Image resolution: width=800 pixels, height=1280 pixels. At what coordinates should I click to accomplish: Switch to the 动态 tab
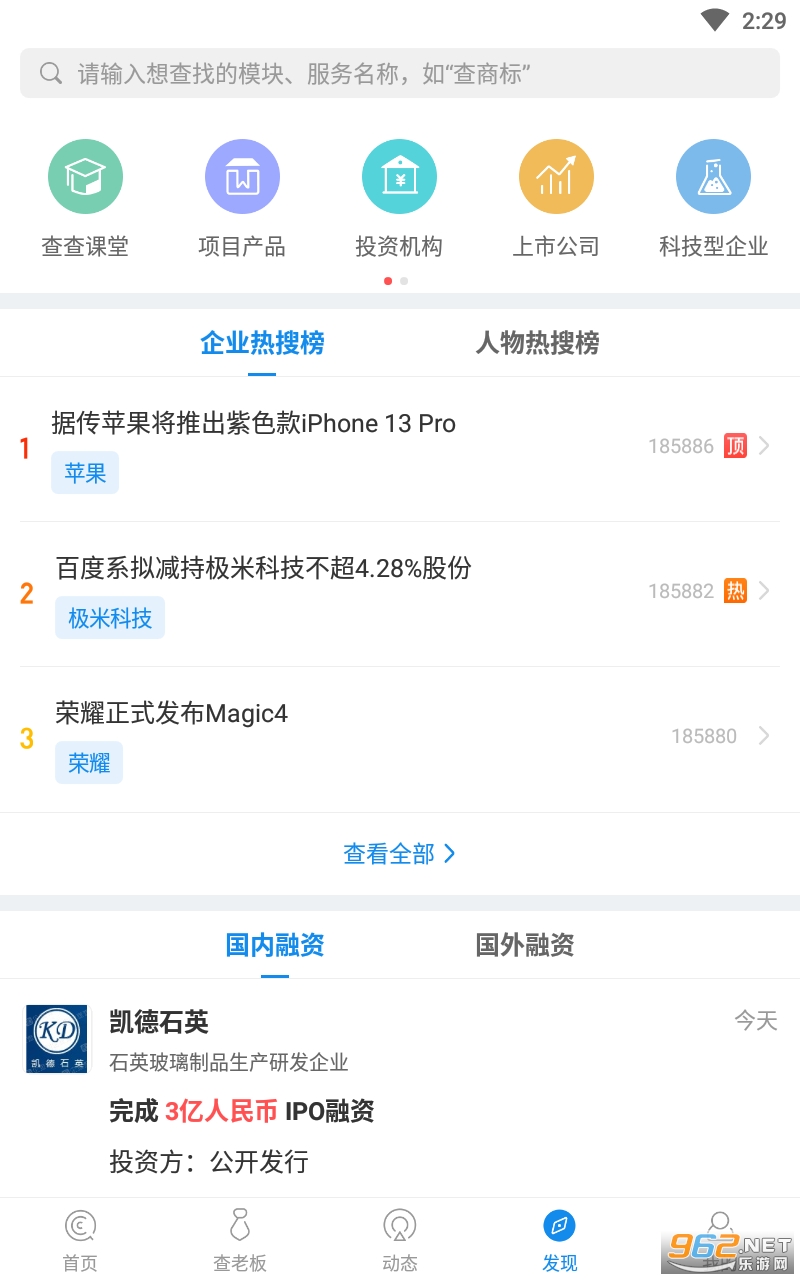point(400,1240)
